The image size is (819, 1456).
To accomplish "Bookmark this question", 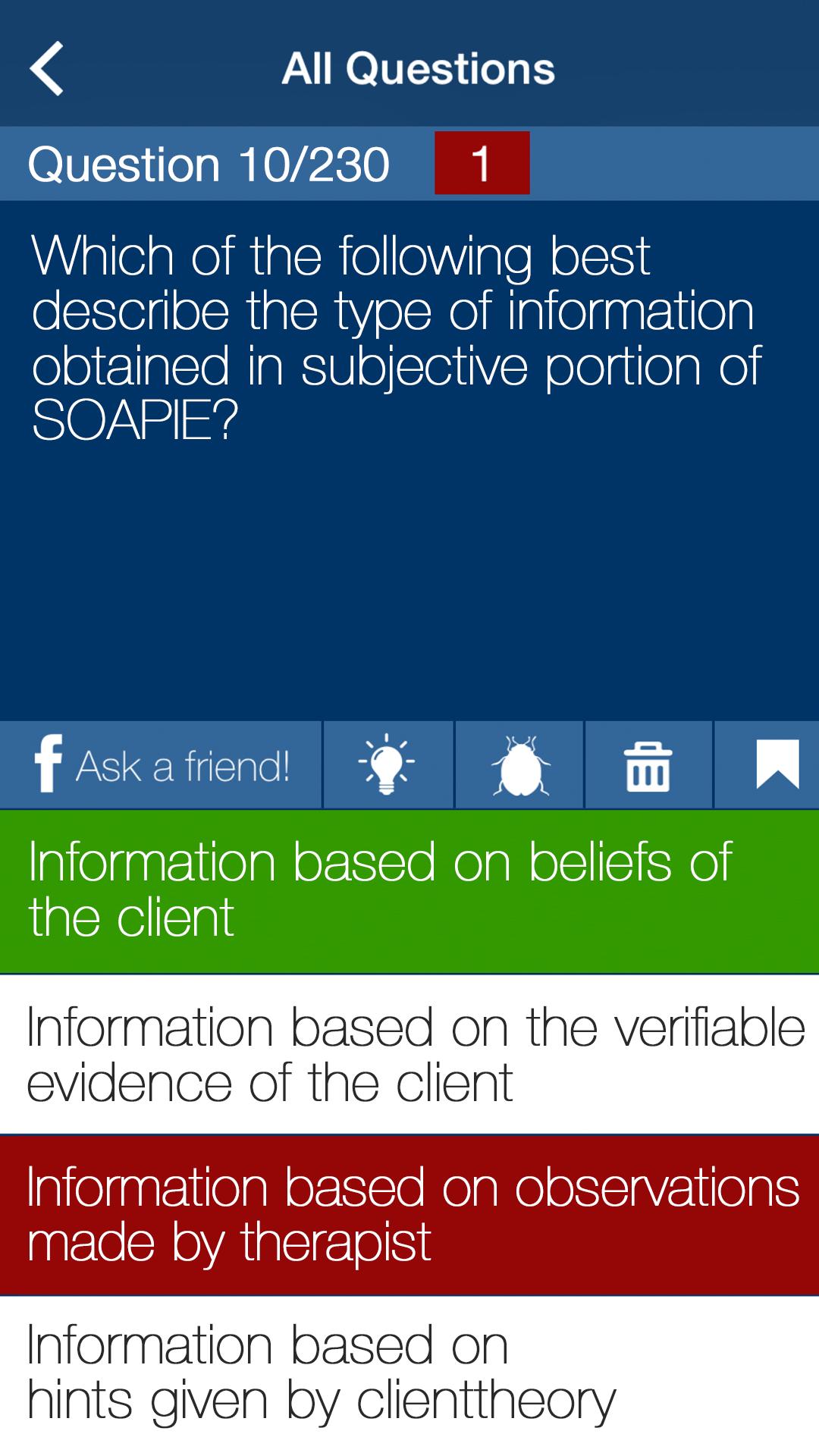I will pos(777,765).
